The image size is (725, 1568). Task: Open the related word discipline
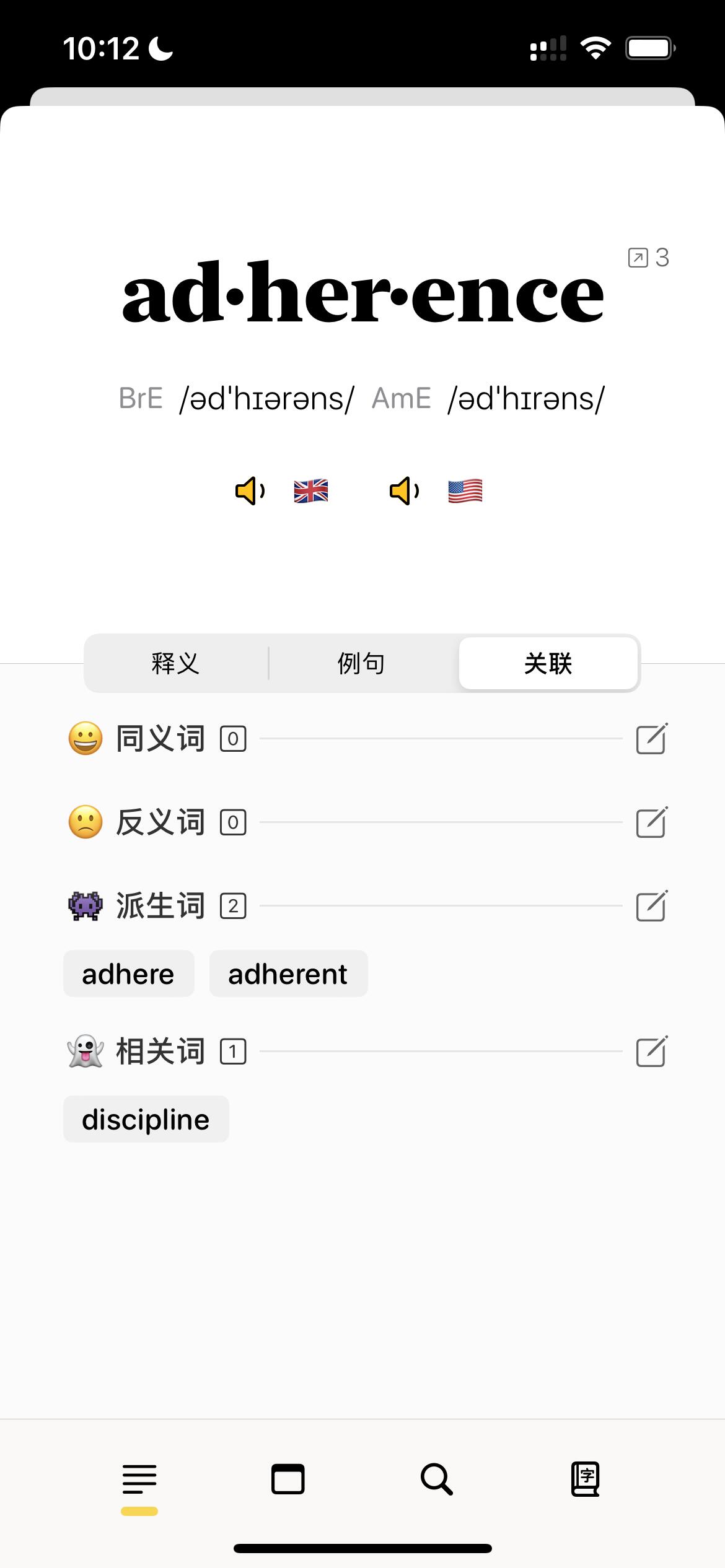tap(146, 1120)
